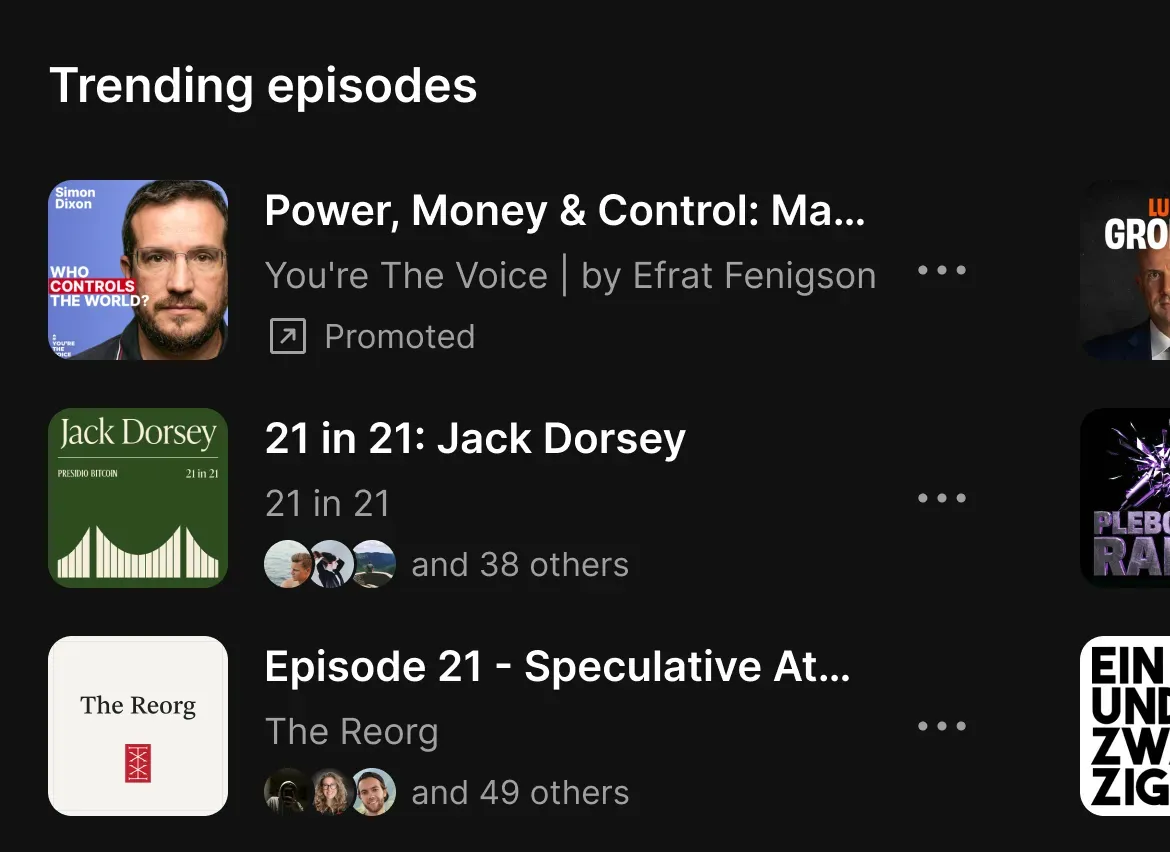Open Episode 21 - Speculative episode
The height and width of the screenshot is (852, 1170).
coord(557,667)
